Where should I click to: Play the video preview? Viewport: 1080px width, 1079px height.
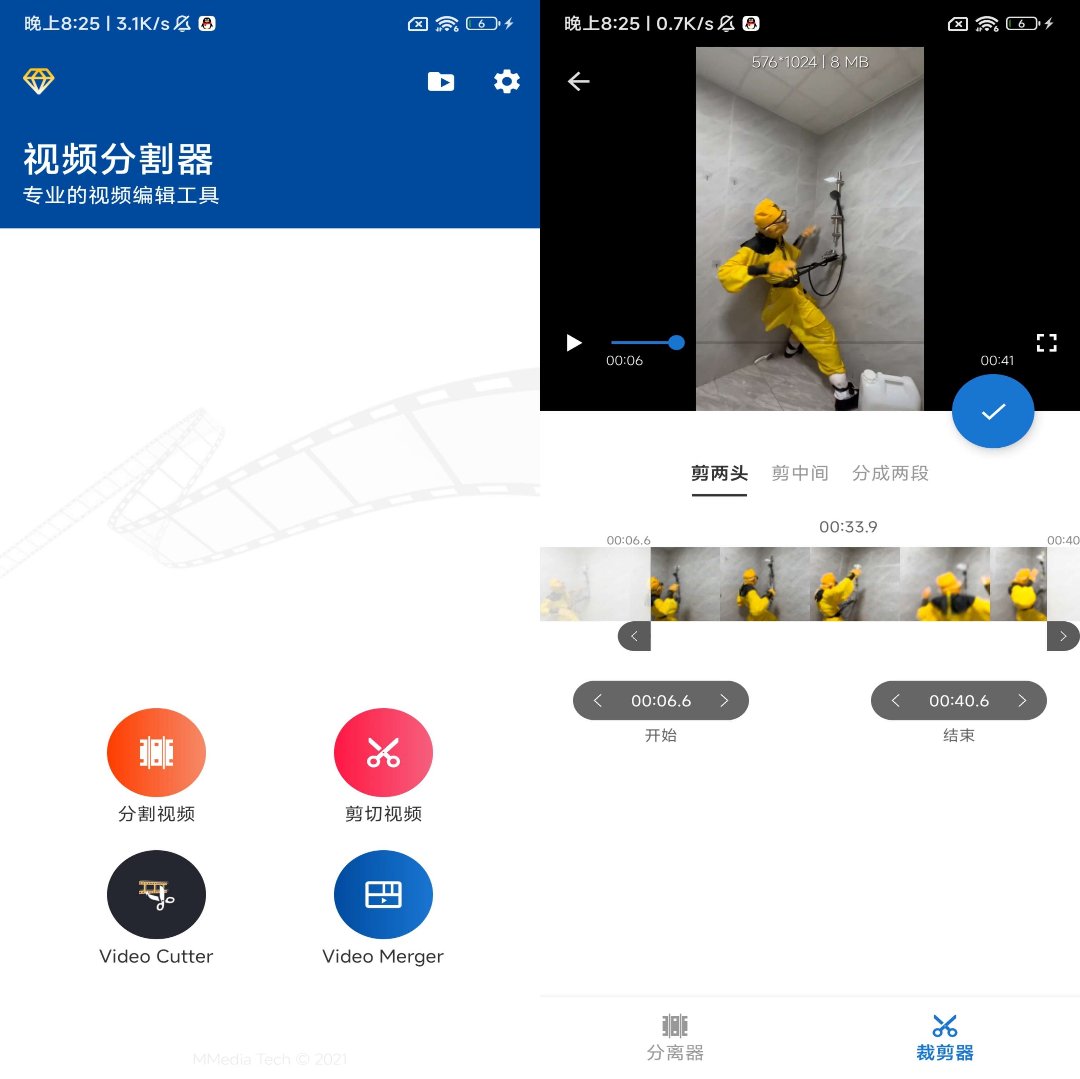click(x=574, y=343)
